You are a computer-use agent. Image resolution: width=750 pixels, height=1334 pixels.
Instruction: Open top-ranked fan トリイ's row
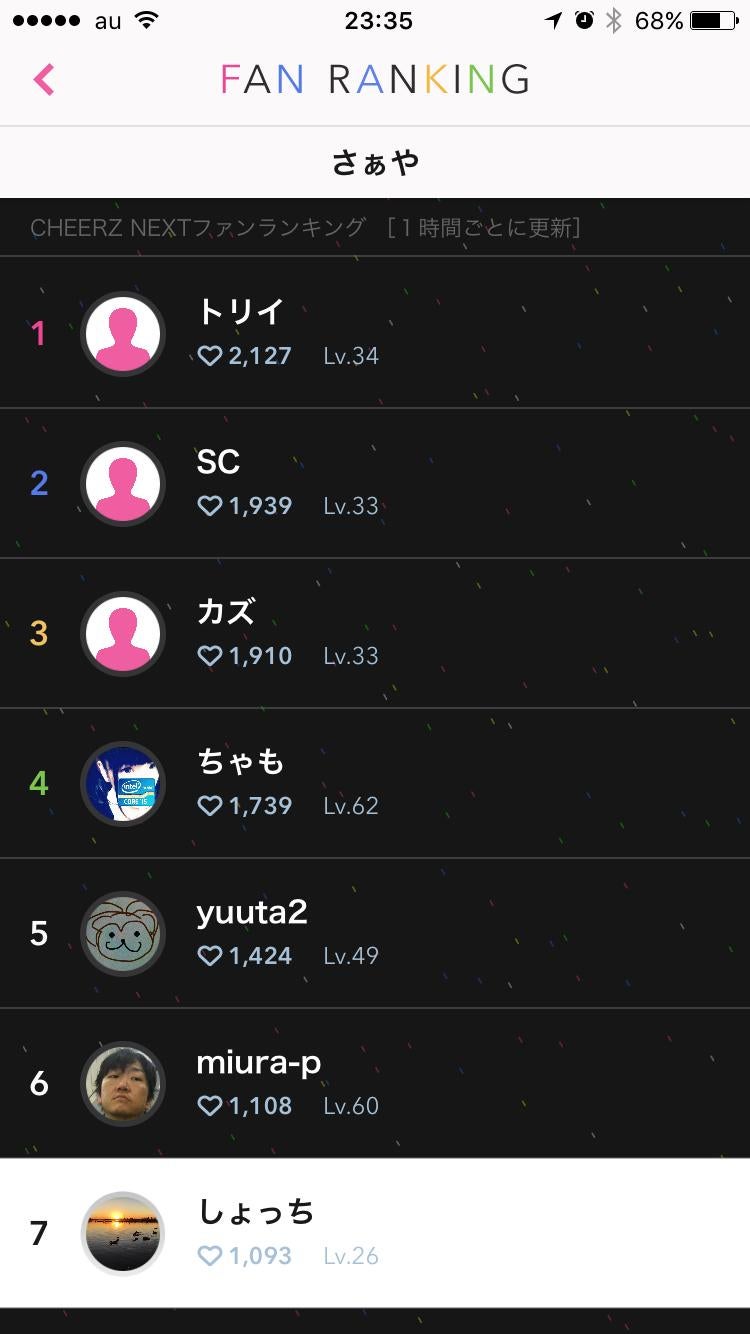pyautogui.click(x=375, y=333)
